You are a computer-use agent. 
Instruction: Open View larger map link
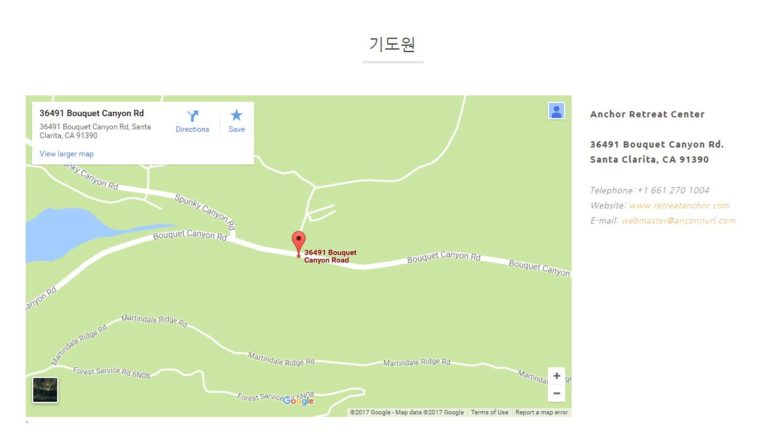coord(66,154)
